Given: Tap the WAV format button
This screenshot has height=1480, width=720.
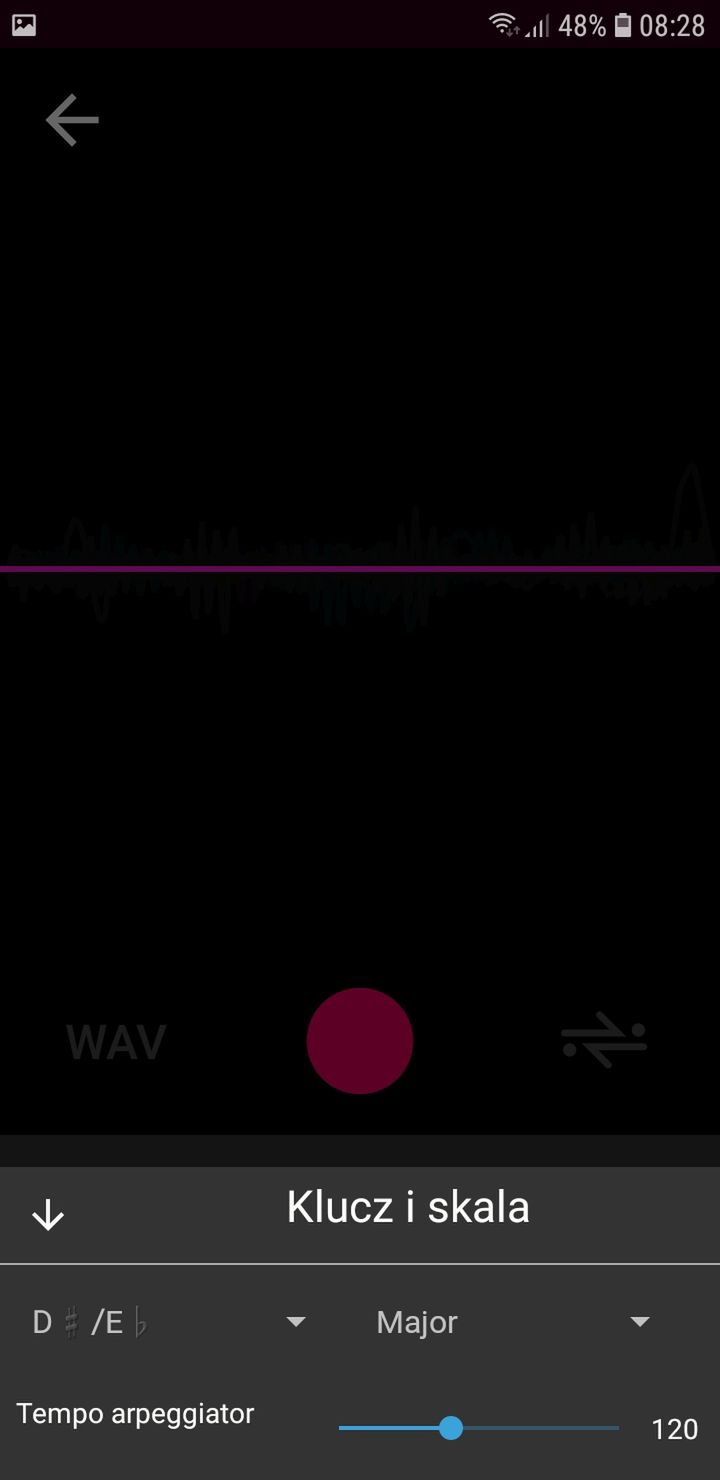Looking at the screenshot, I should click(x=116, y=1042).
